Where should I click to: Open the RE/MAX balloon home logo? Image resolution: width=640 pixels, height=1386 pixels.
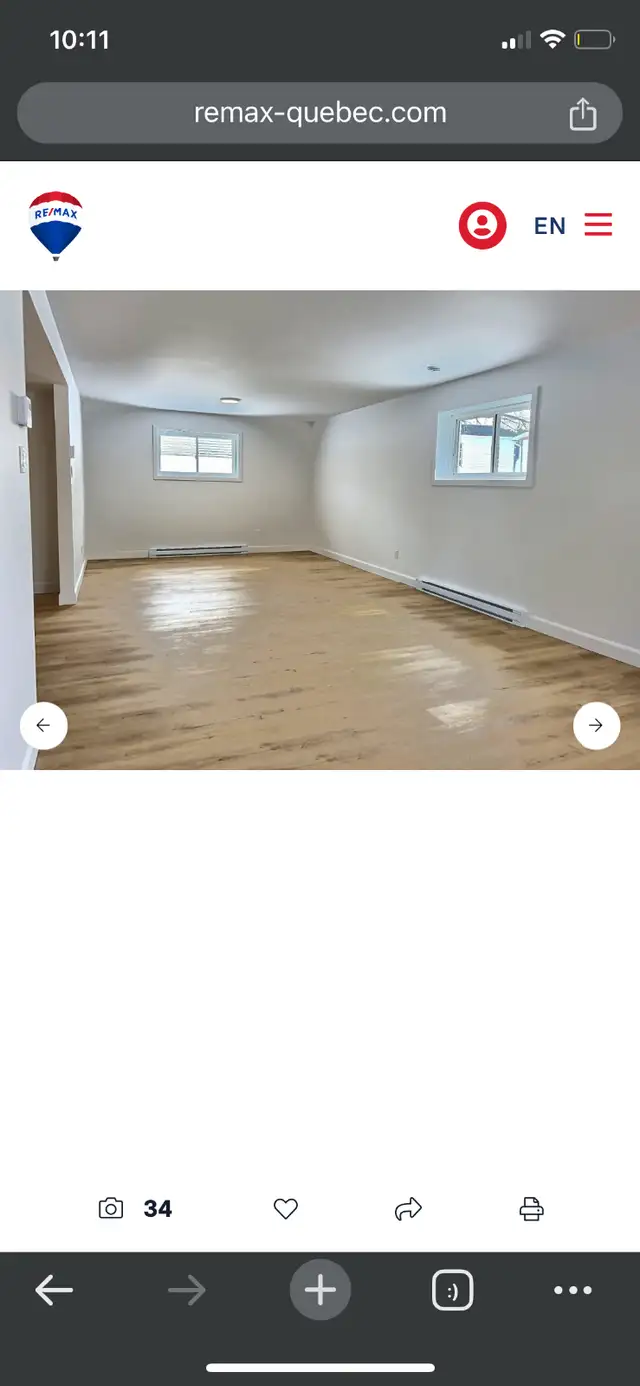point(56,226)
